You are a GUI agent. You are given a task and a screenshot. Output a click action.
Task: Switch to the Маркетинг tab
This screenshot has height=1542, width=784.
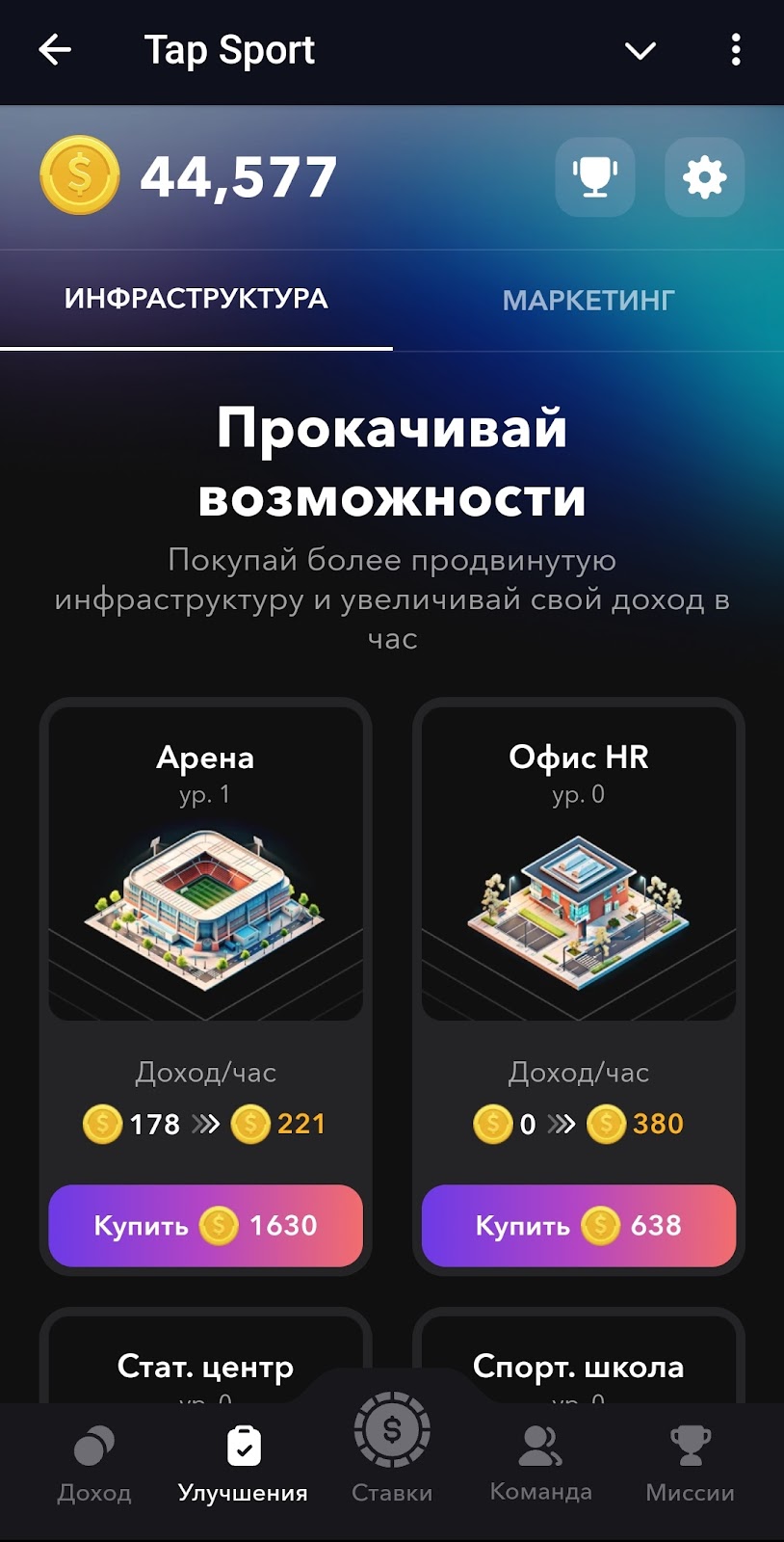click(x=588, y=301)
